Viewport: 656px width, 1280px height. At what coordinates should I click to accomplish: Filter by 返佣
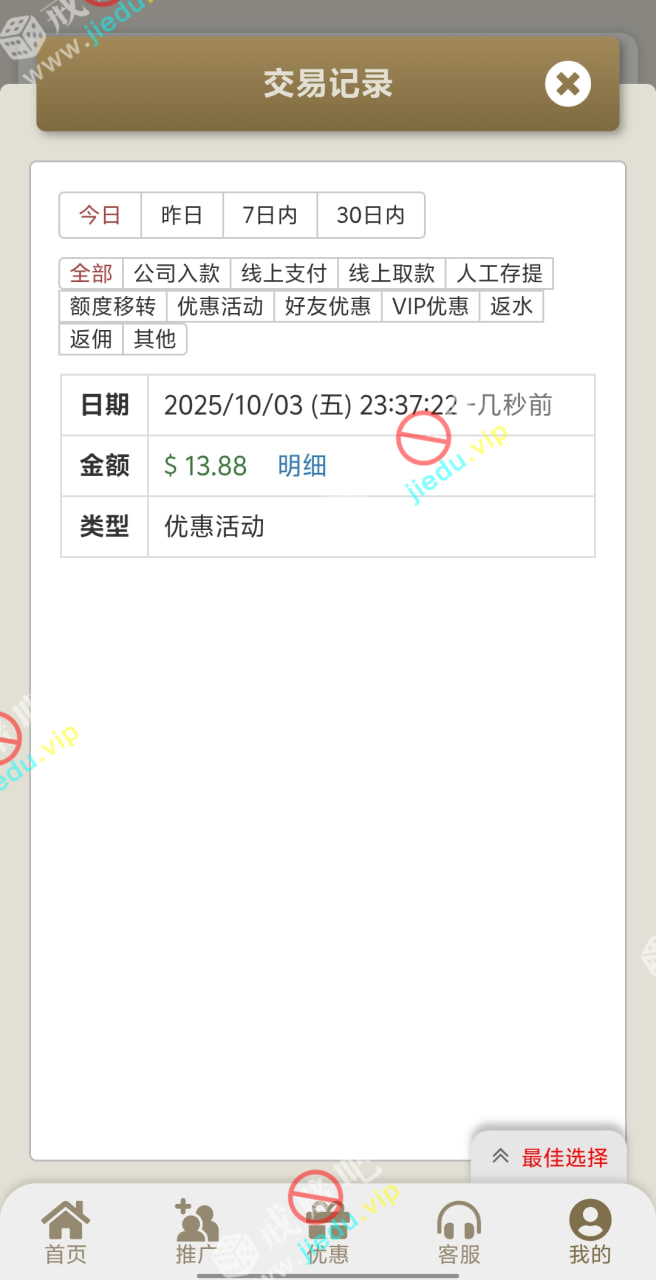[x=91, y=339]
